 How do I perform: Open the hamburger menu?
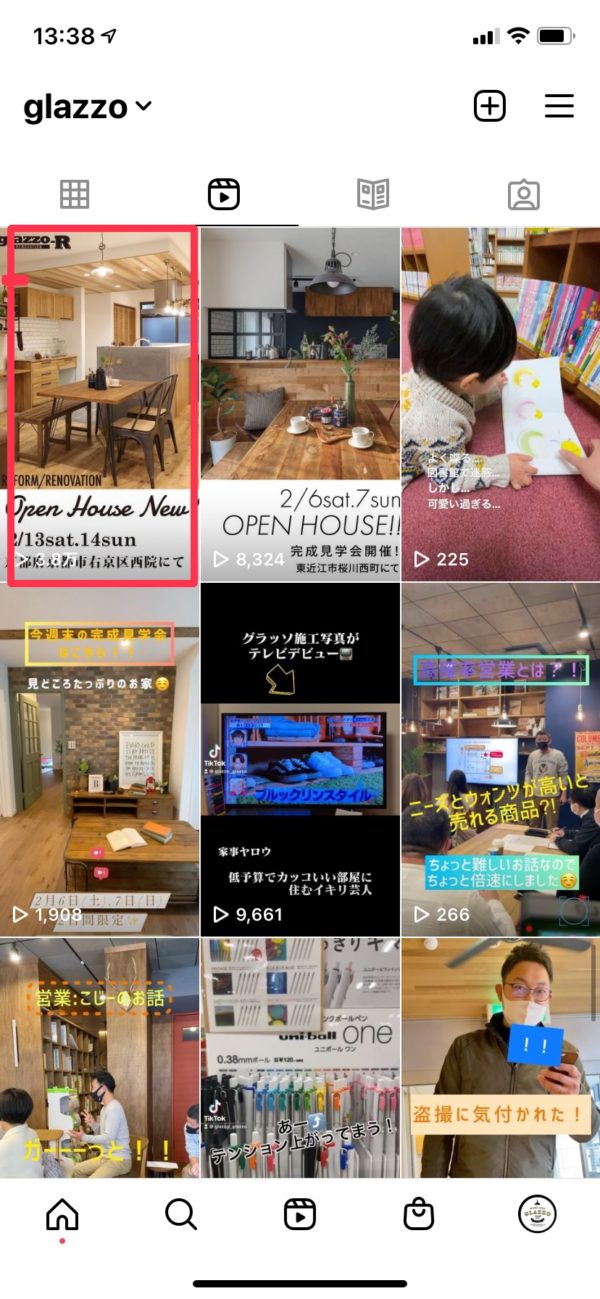[x=558, y=106]
